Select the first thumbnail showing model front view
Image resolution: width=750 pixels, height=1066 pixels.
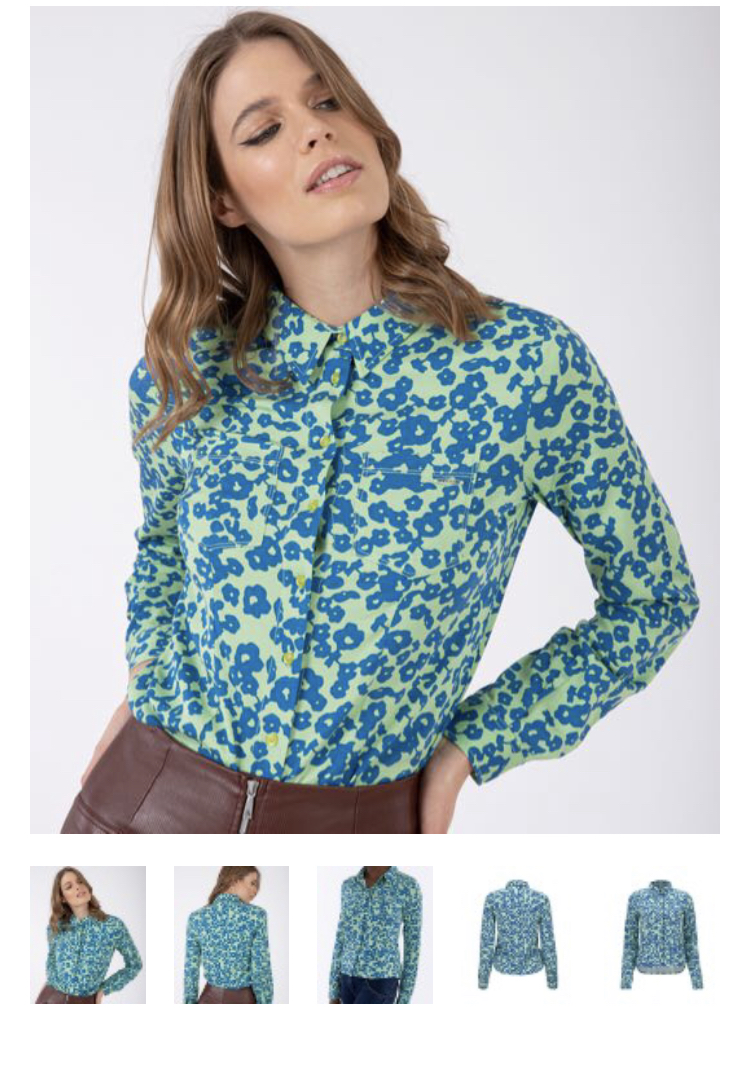point(88,934)
